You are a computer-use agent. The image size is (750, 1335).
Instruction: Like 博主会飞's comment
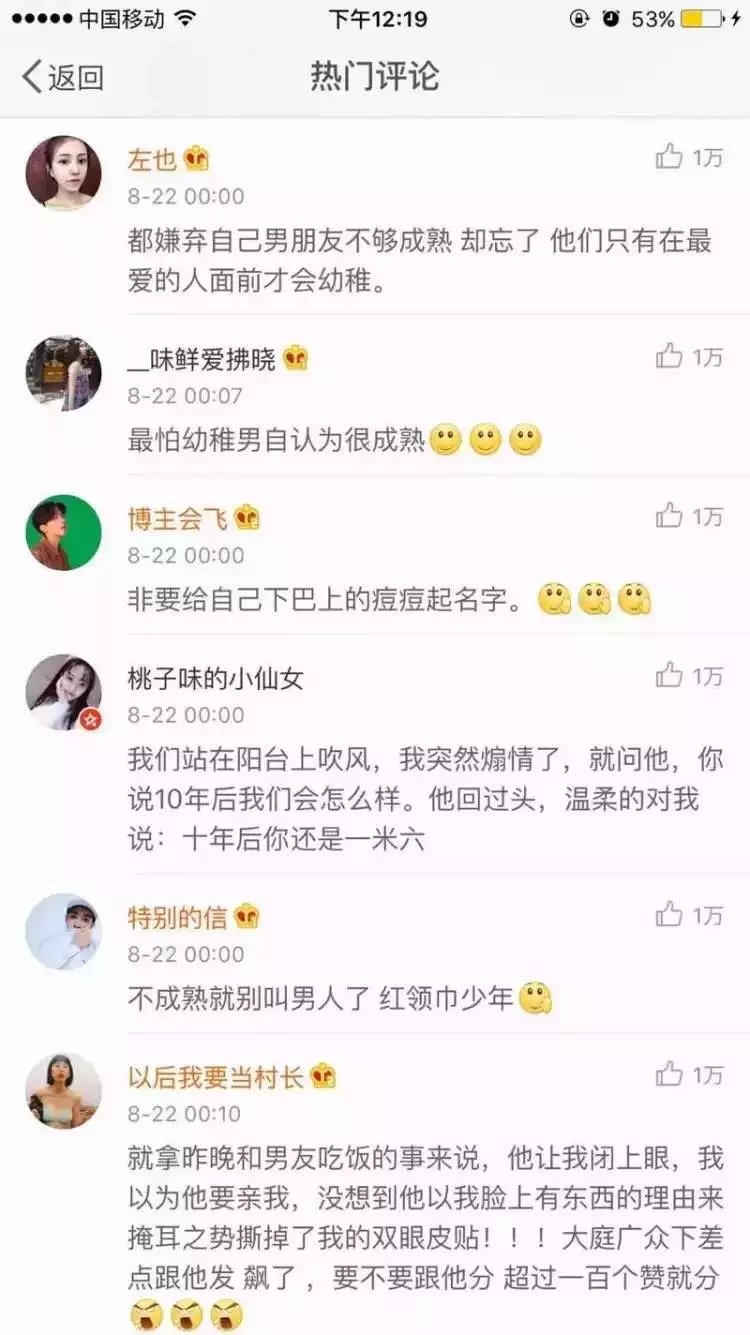[x=689, y=516]
